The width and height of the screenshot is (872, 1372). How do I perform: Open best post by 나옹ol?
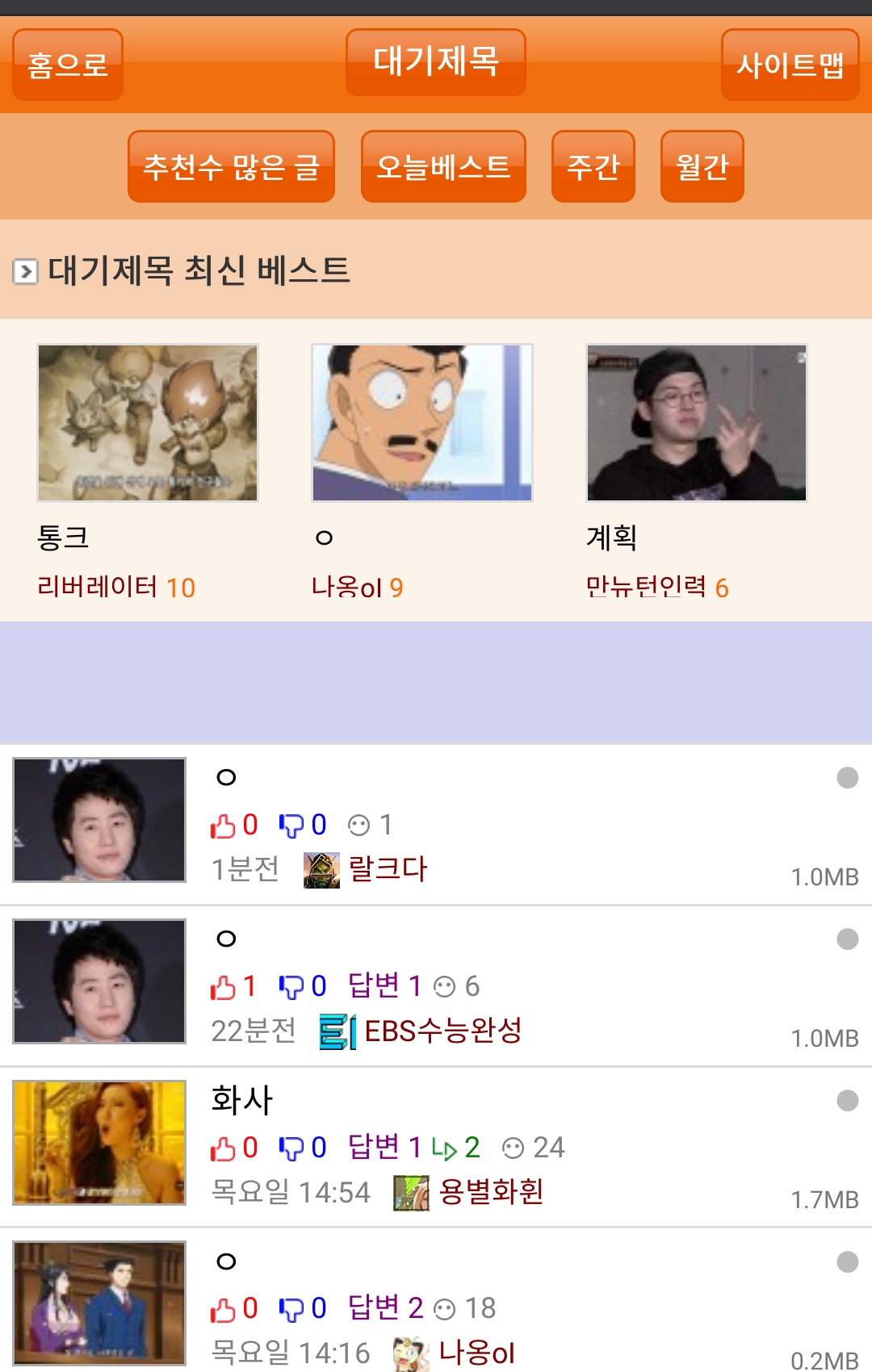coord(422,423)
